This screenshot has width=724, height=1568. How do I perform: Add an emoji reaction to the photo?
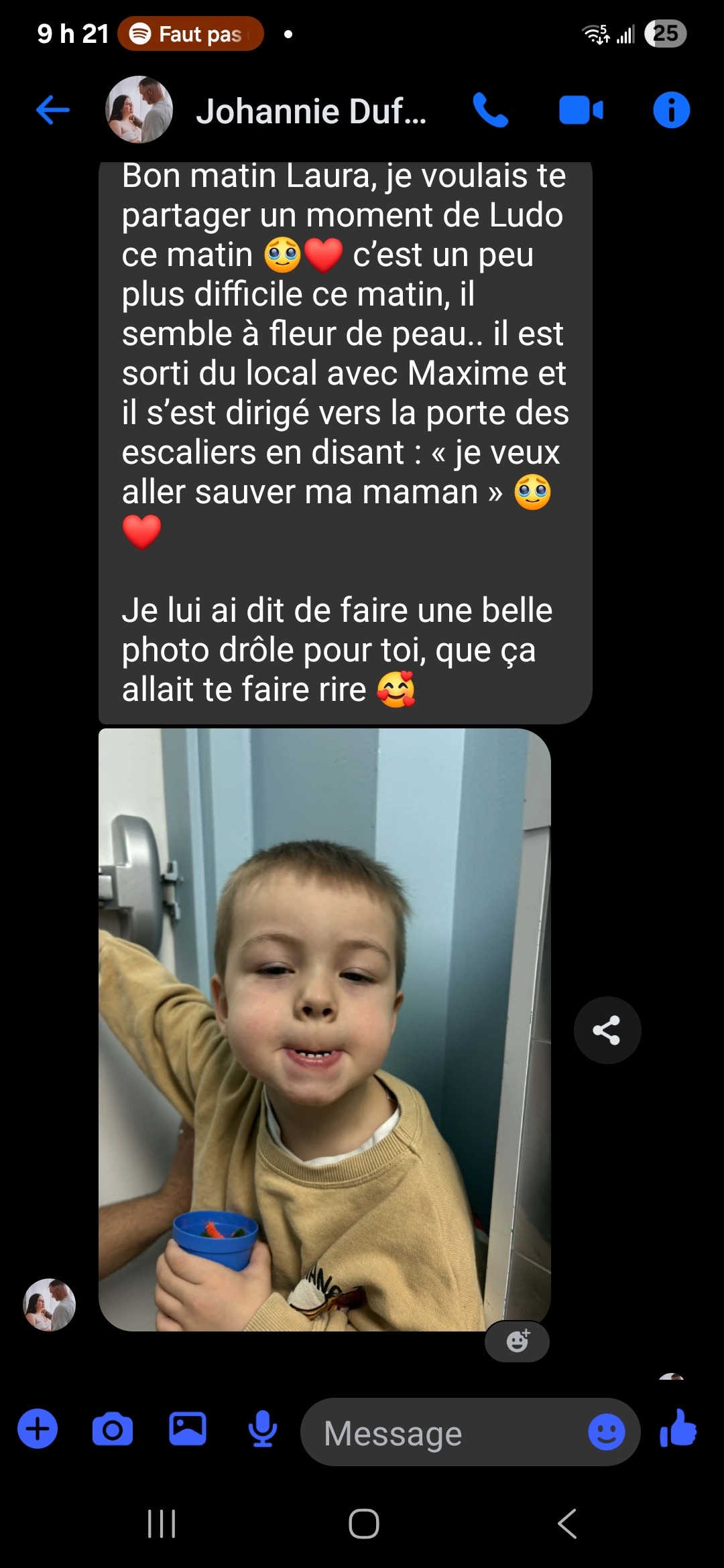point(518,1341)
